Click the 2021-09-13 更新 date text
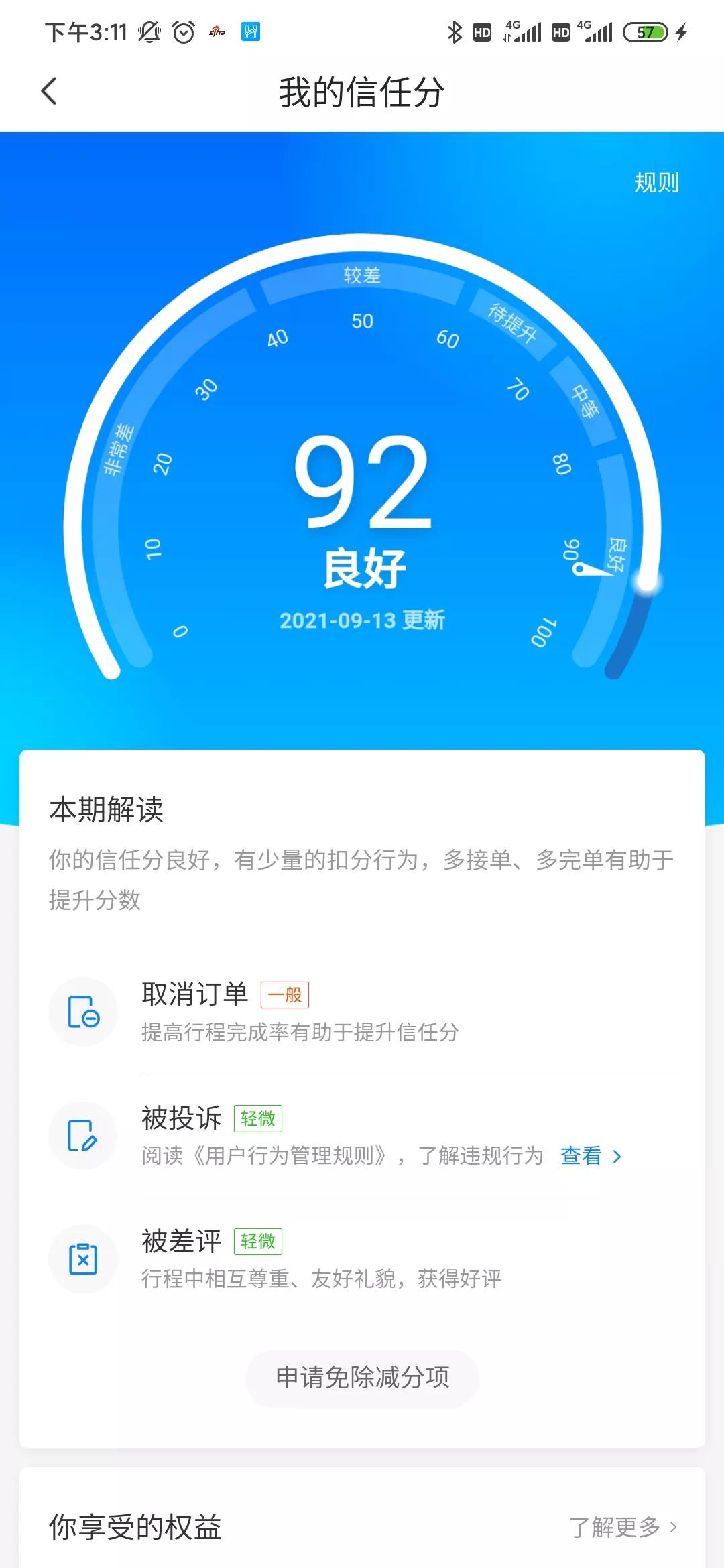Screen dimensions: 724x1568 (x=361, y=620)
